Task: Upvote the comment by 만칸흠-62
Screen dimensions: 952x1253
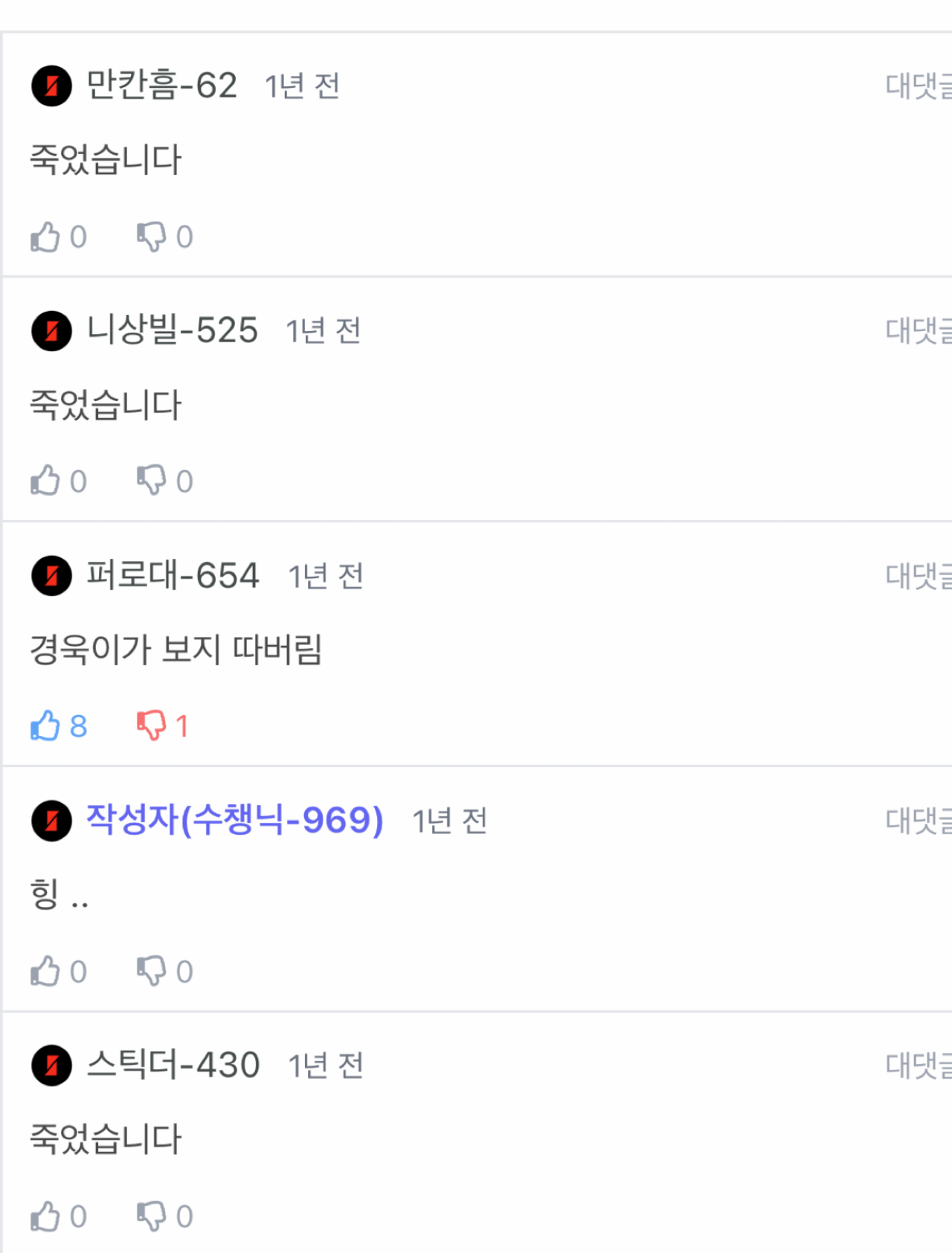Action: pos(45,237)
